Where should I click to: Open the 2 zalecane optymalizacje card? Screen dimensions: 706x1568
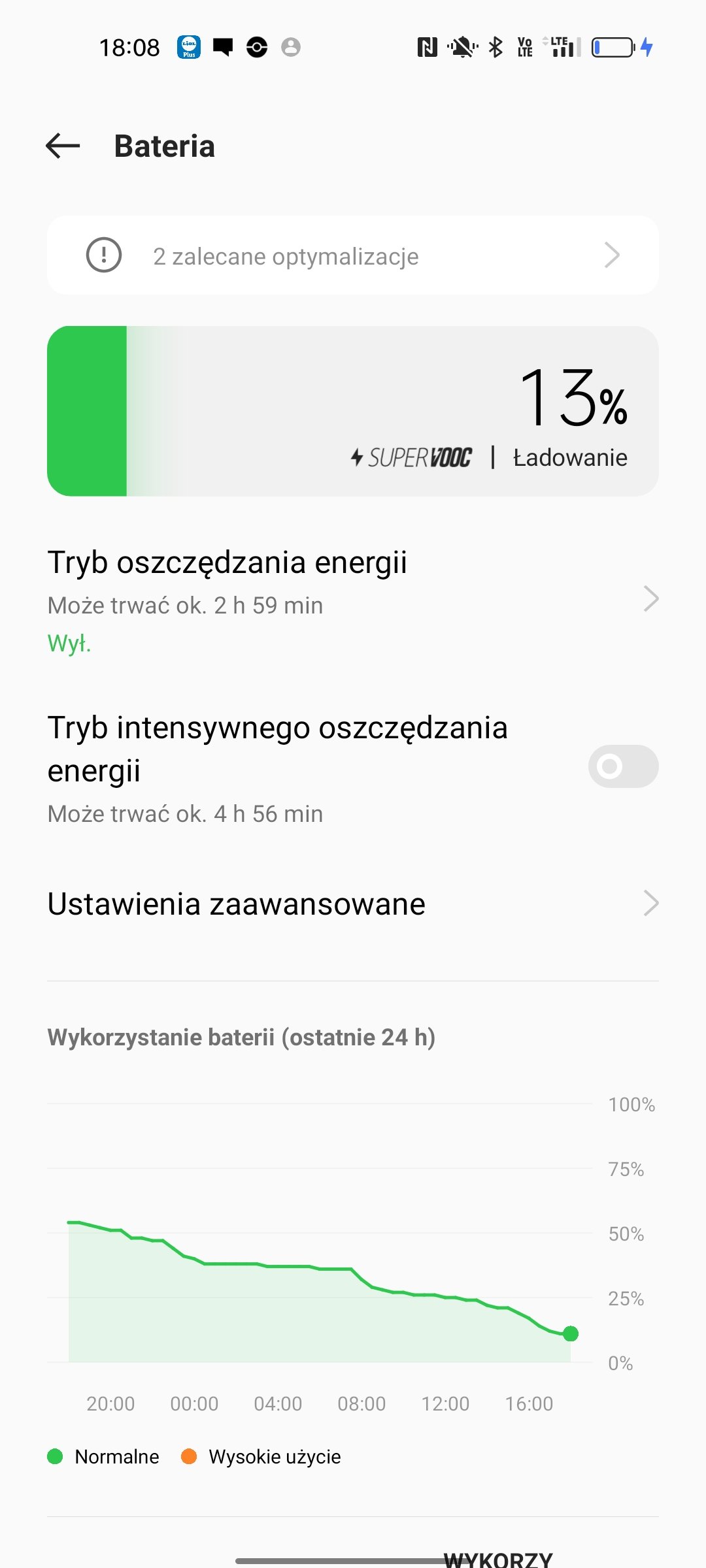click(353, 255)
